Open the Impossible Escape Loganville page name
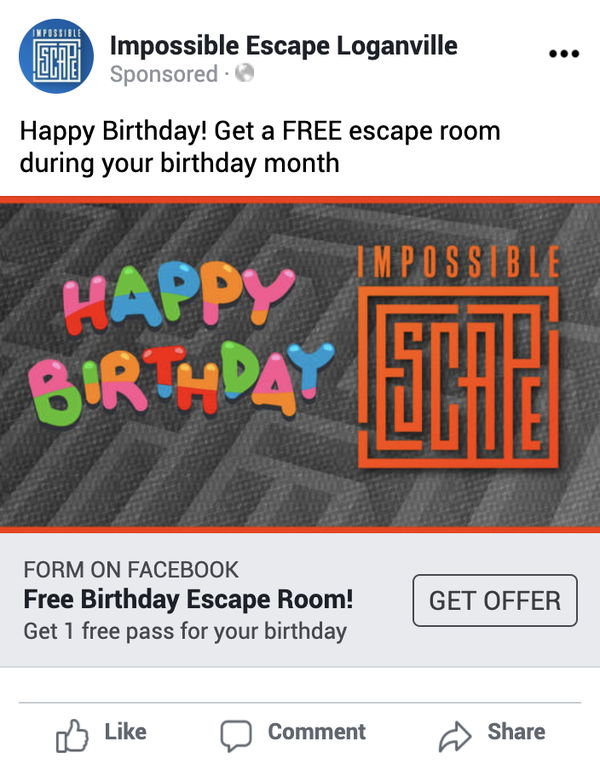Image resolution: width=600 pixels, height=770 pixels. [283, 45]
